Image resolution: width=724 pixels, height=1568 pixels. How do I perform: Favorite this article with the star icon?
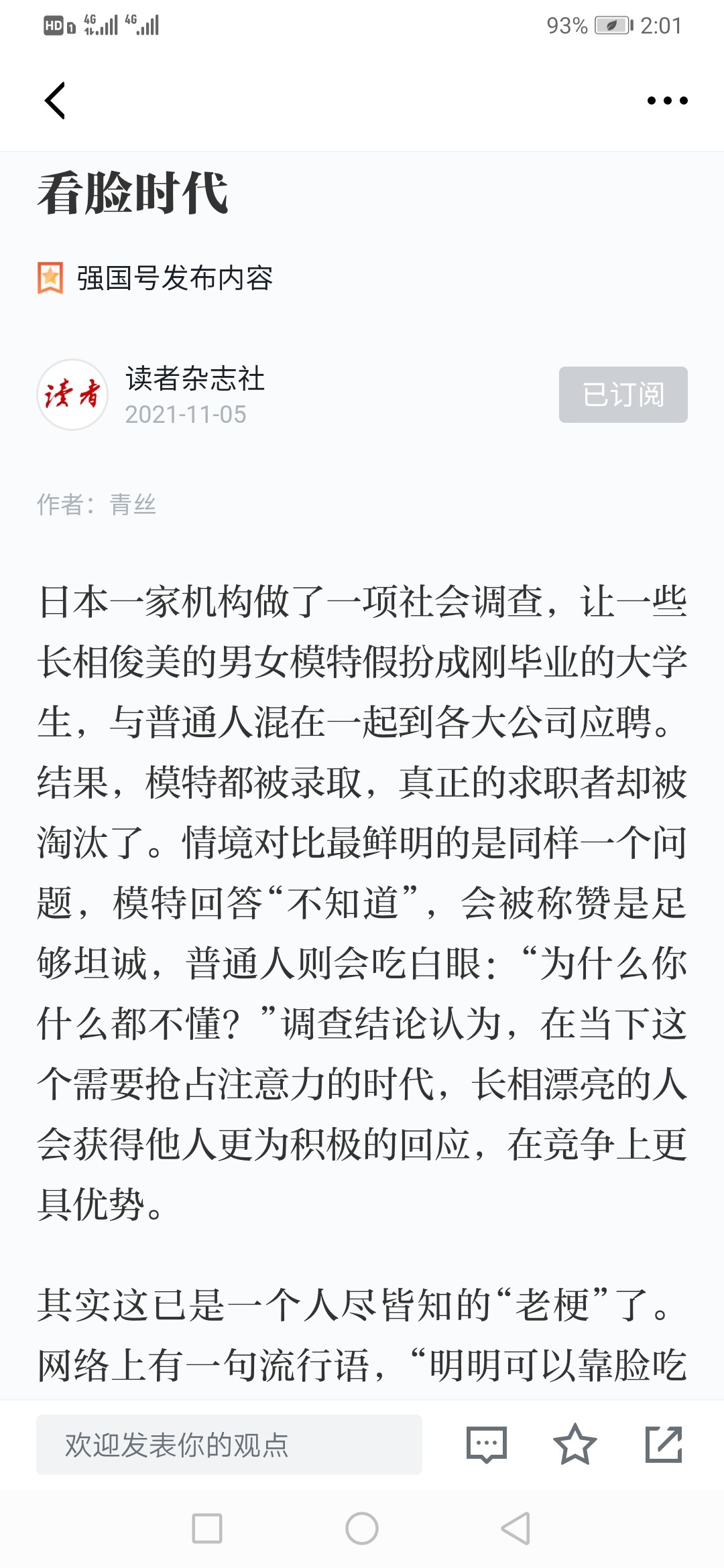575,1445
